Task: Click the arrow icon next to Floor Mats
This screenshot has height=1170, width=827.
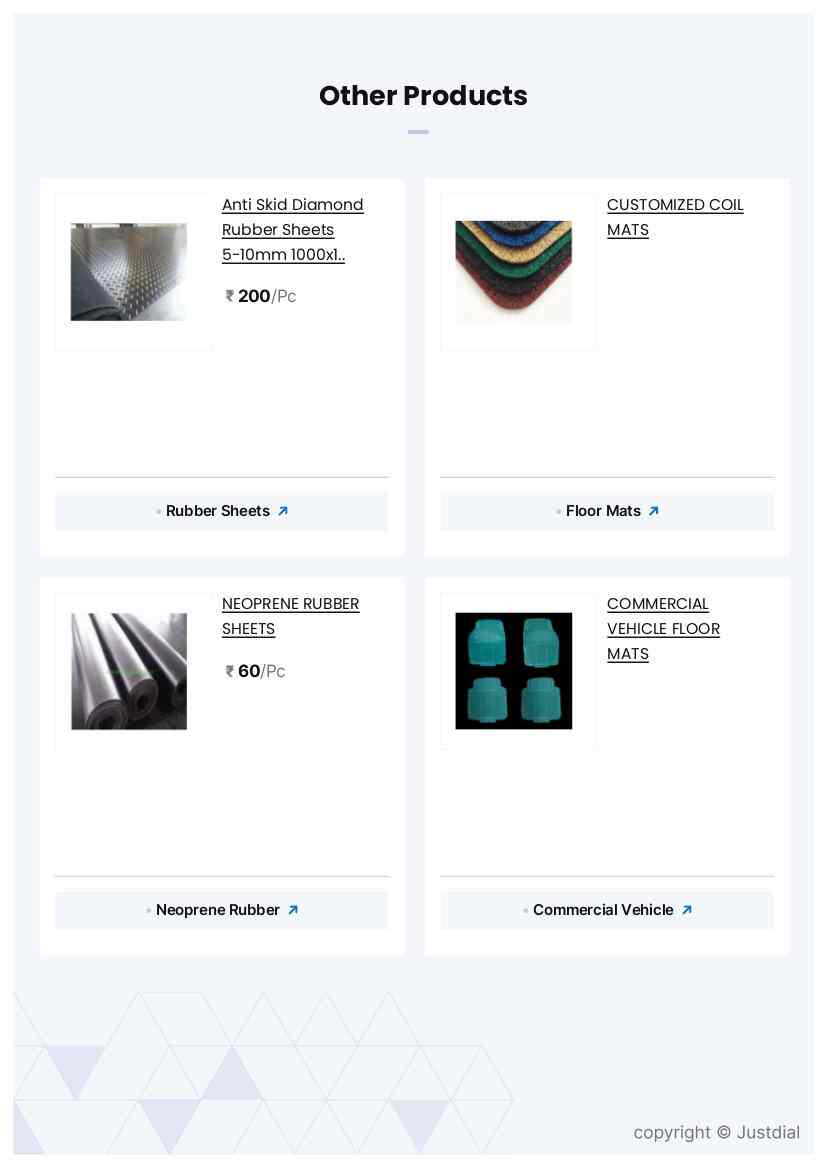Action: click(653, 511)
